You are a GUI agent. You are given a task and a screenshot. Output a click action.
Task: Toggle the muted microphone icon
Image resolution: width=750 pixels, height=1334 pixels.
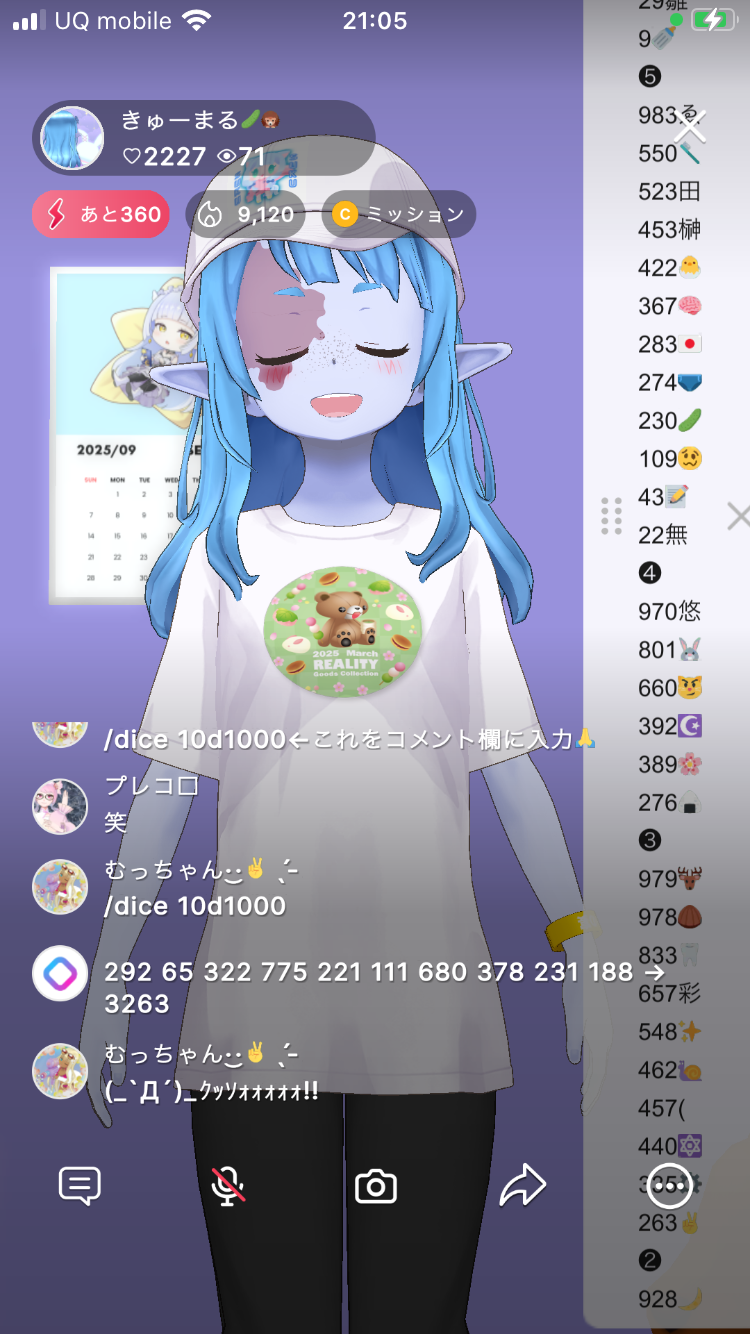point(228,1186)
